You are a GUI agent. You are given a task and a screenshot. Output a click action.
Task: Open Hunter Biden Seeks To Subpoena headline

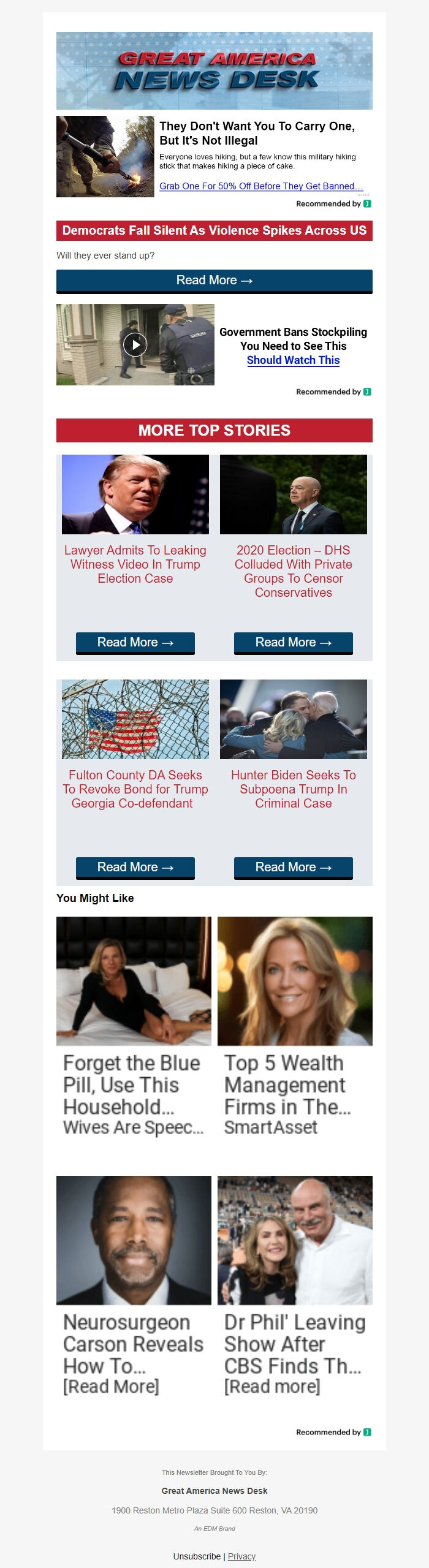(x=293, y=789)
